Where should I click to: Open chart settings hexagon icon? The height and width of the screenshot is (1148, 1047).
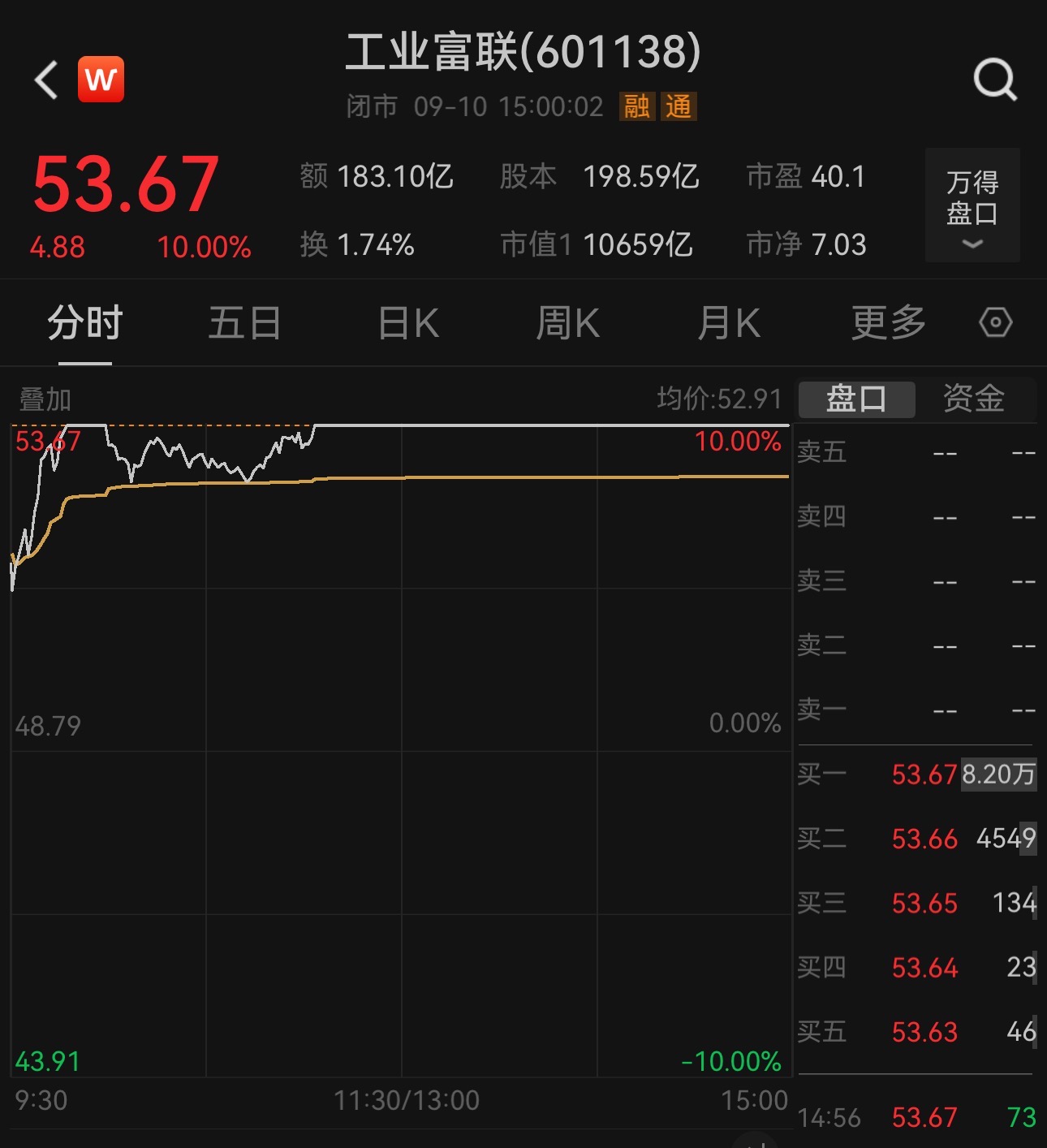[x=995, y=322]
